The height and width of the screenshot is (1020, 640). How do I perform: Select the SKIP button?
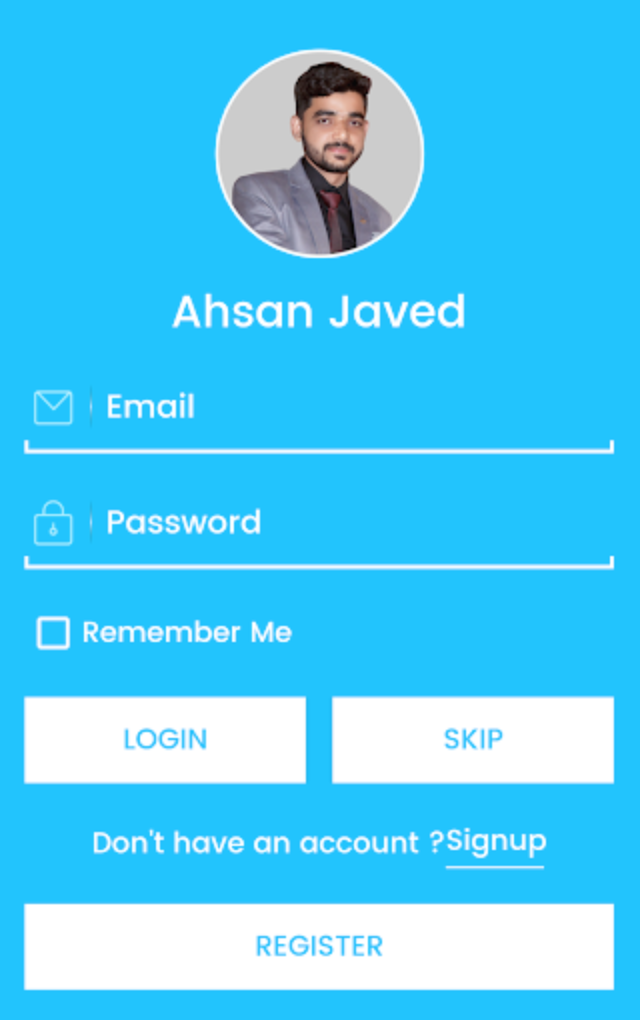click(x=472, y=740)
